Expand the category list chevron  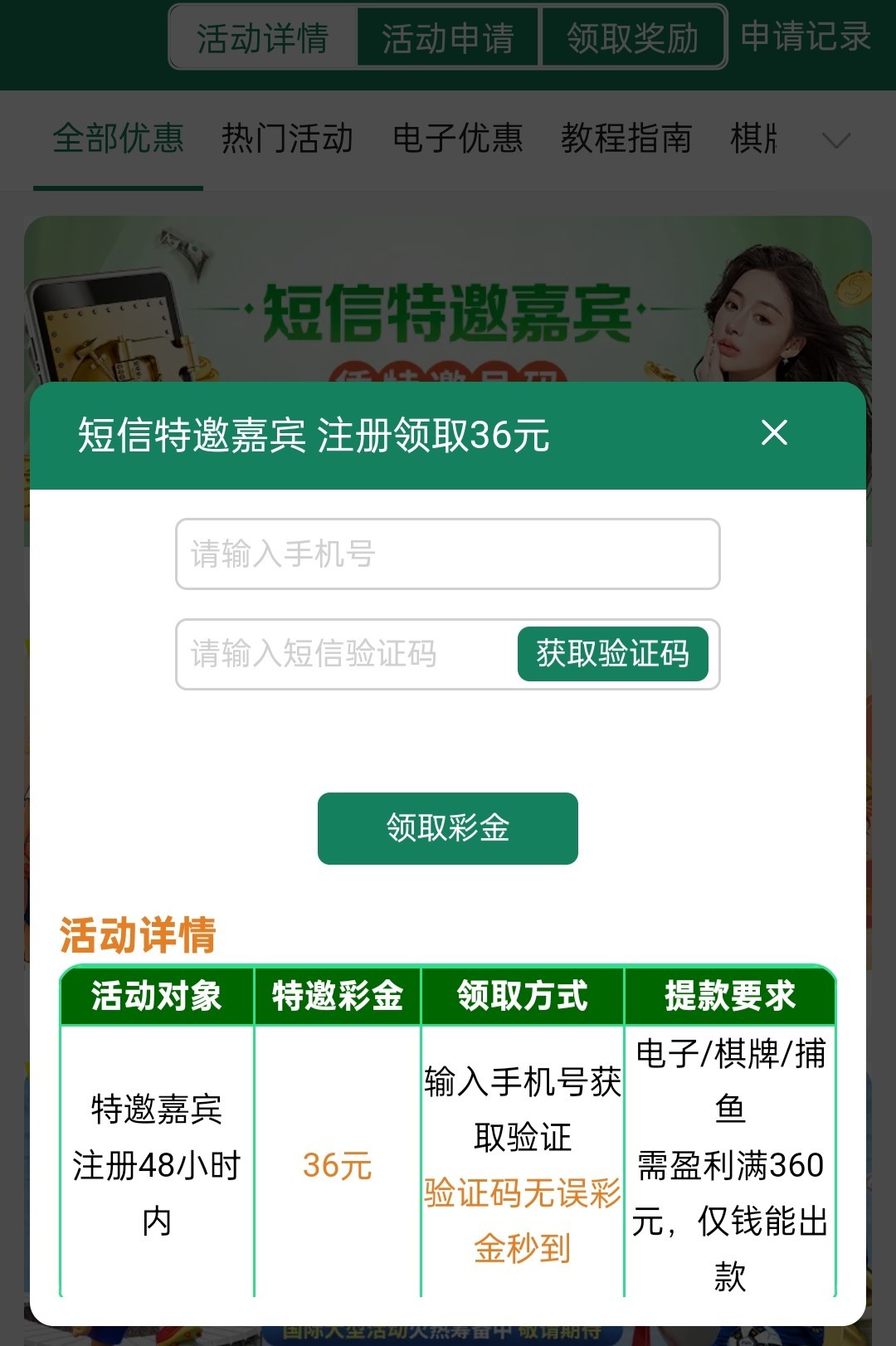tap(835, 140)
